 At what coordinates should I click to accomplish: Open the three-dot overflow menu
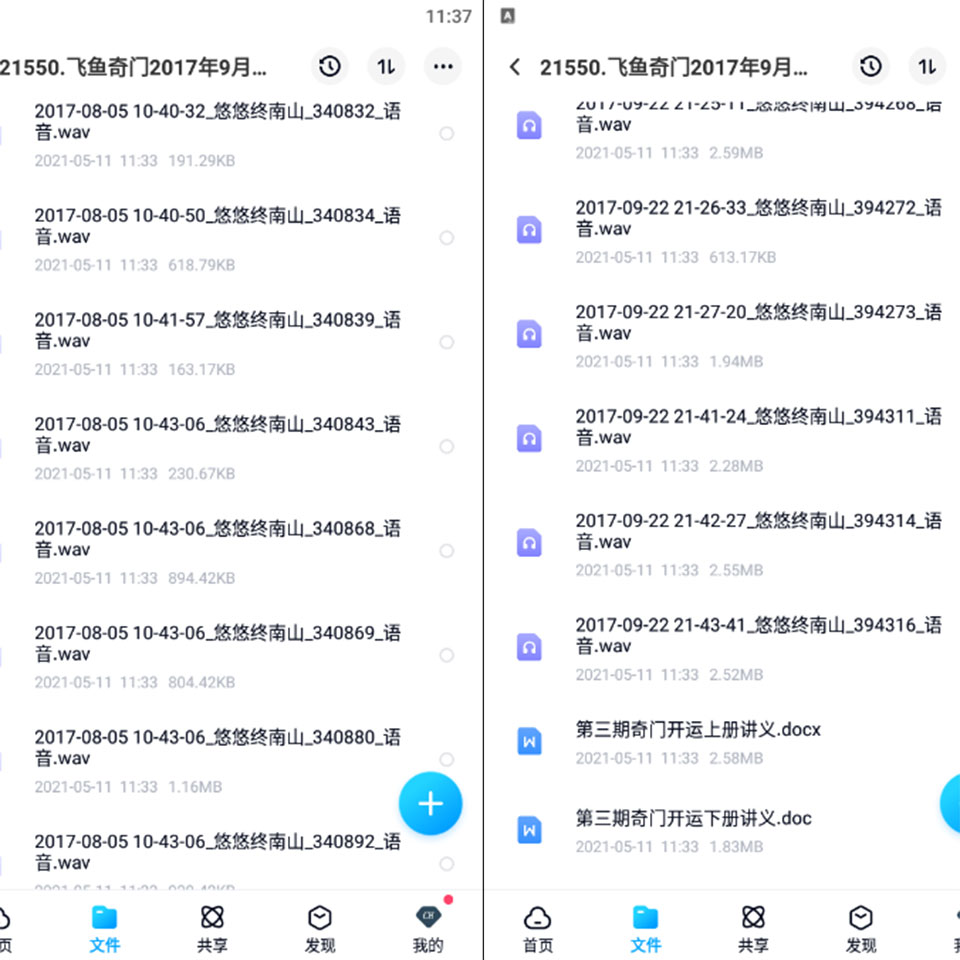click(x=443, y=66)
